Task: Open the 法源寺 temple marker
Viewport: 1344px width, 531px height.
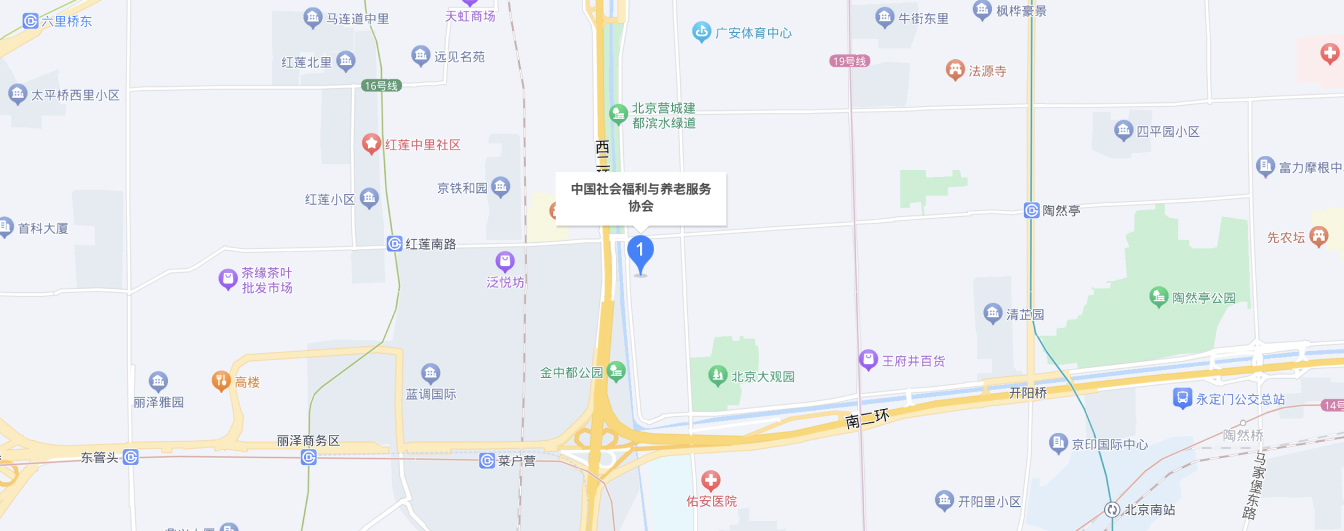Action: (x=955, y=70)
